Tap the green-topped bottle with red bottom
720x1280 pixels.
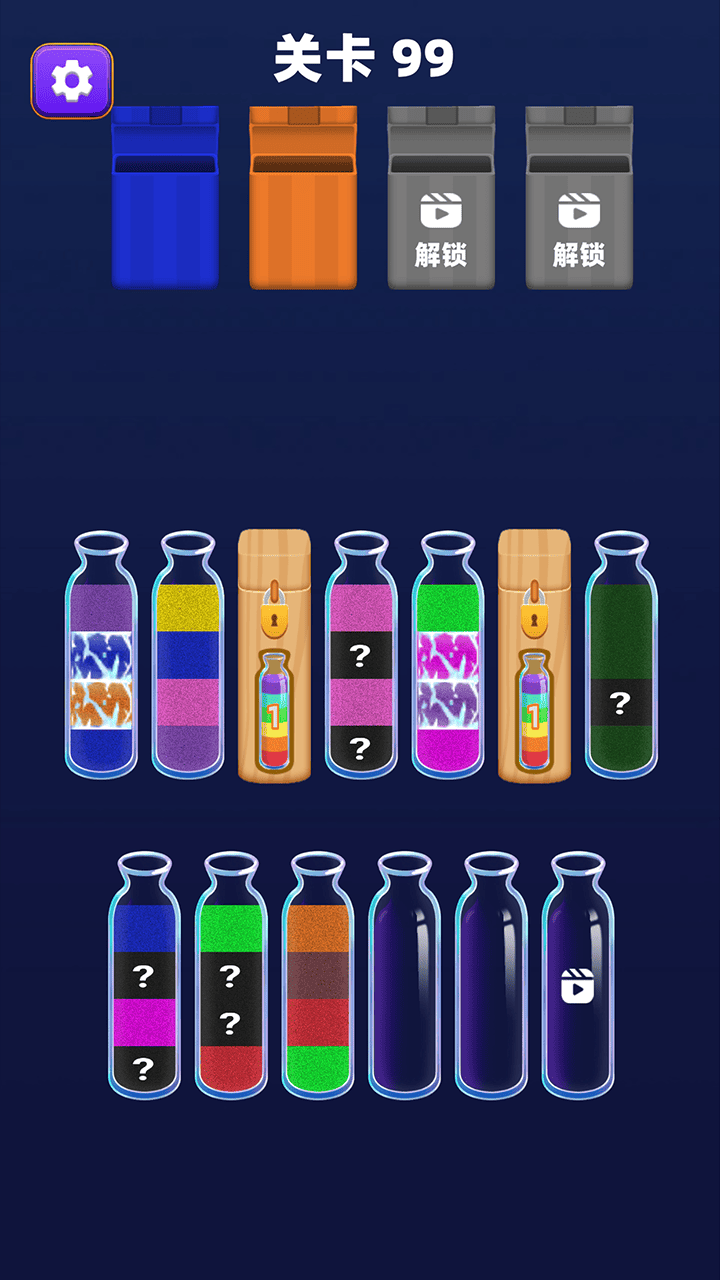(x=231, y=980)
